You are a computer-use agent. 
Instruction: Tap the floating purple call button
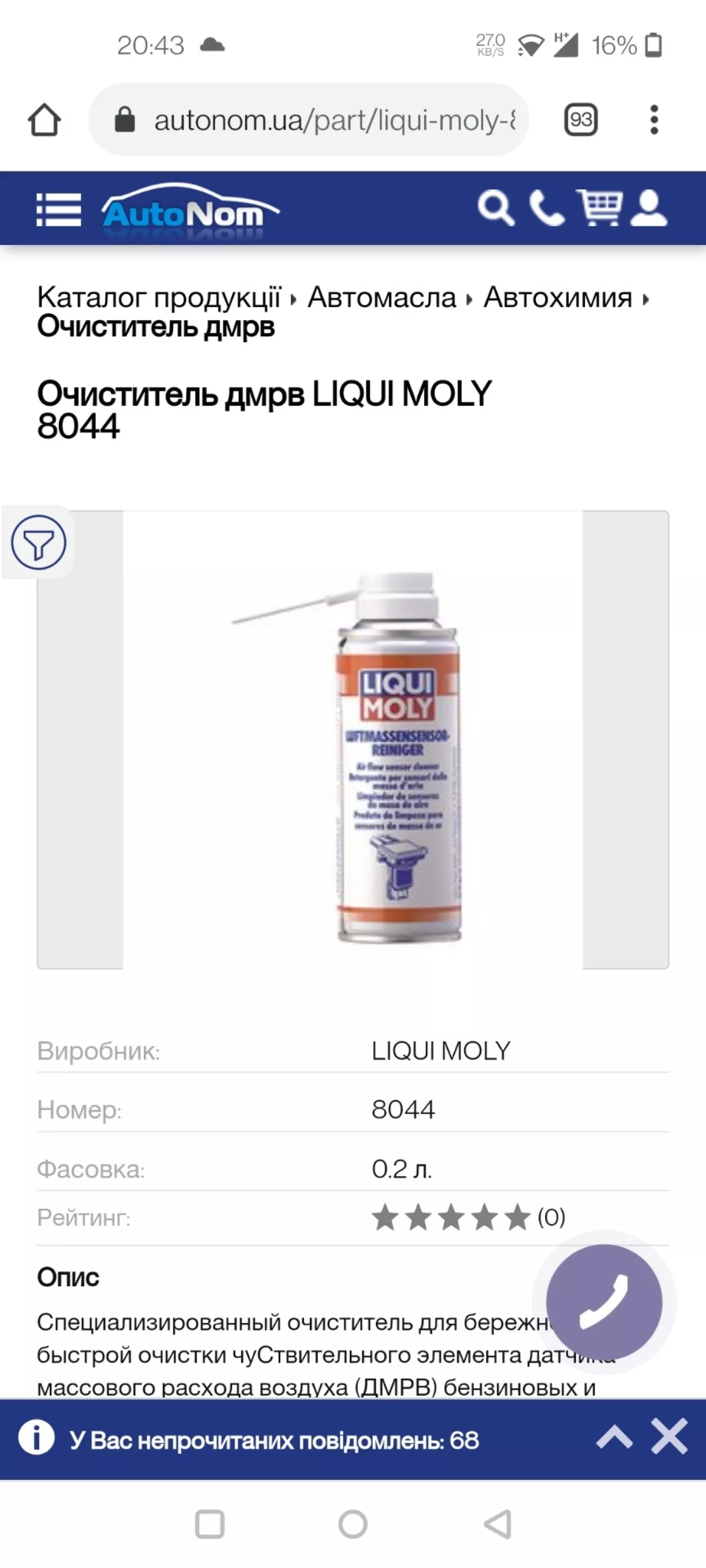click(x=604, y=1302)
